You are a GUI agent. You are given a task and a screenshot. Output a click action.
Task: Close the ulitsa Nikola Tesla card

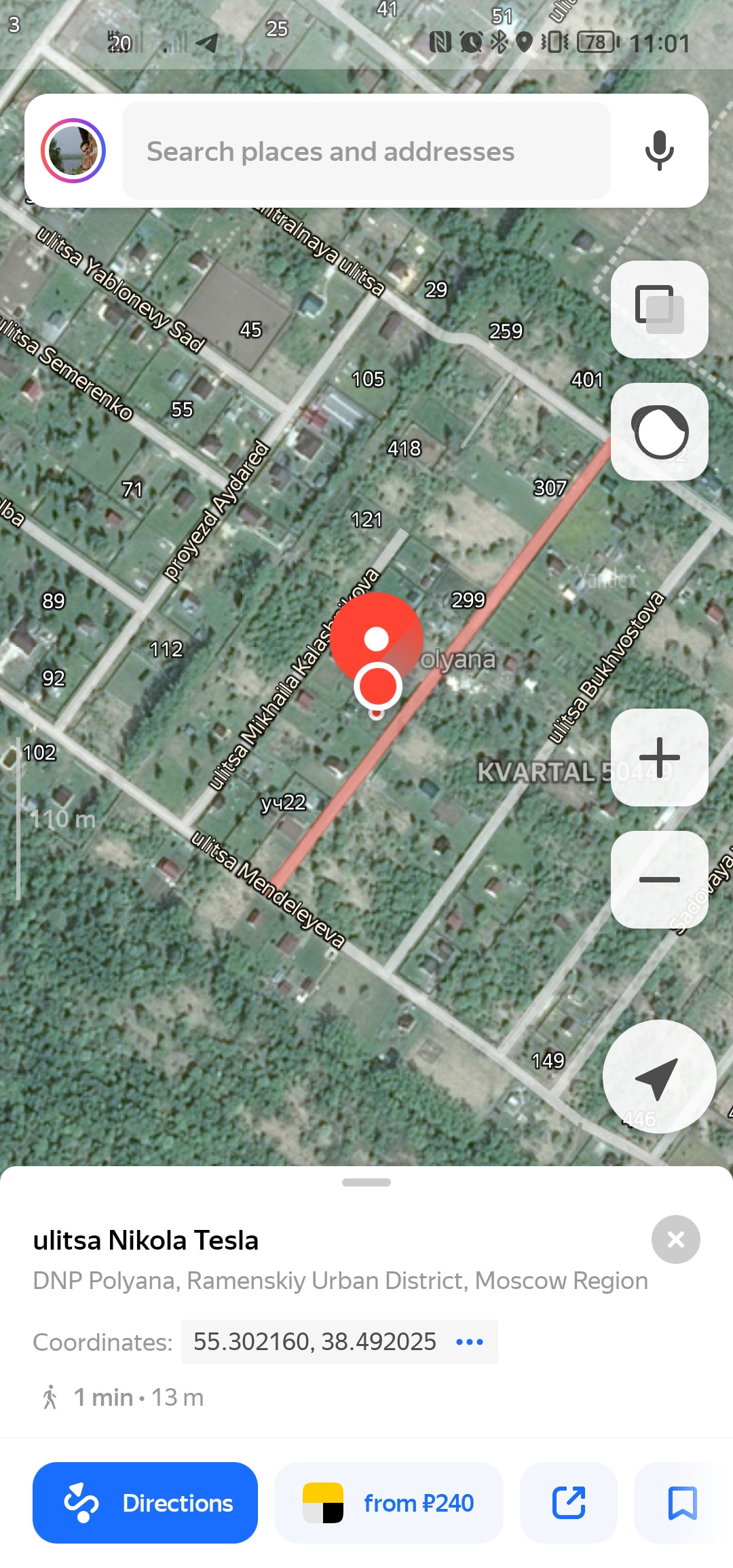pyautogui.click(x=675, y=1239)
